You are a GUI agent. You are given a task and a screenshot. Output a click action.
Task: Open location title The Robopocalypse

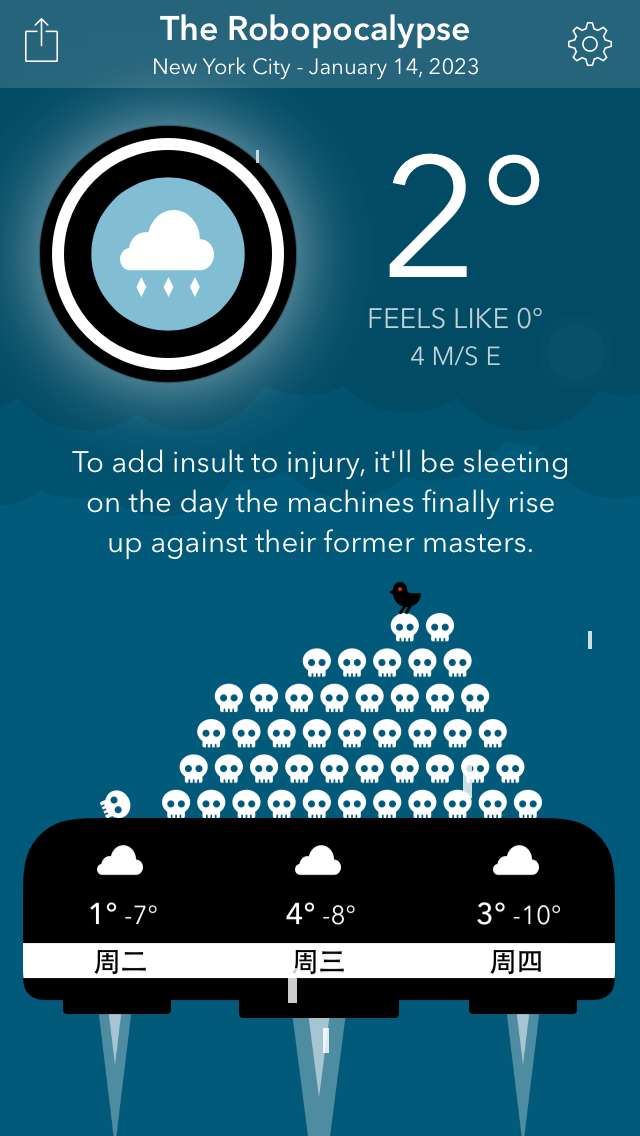[315, 29]
